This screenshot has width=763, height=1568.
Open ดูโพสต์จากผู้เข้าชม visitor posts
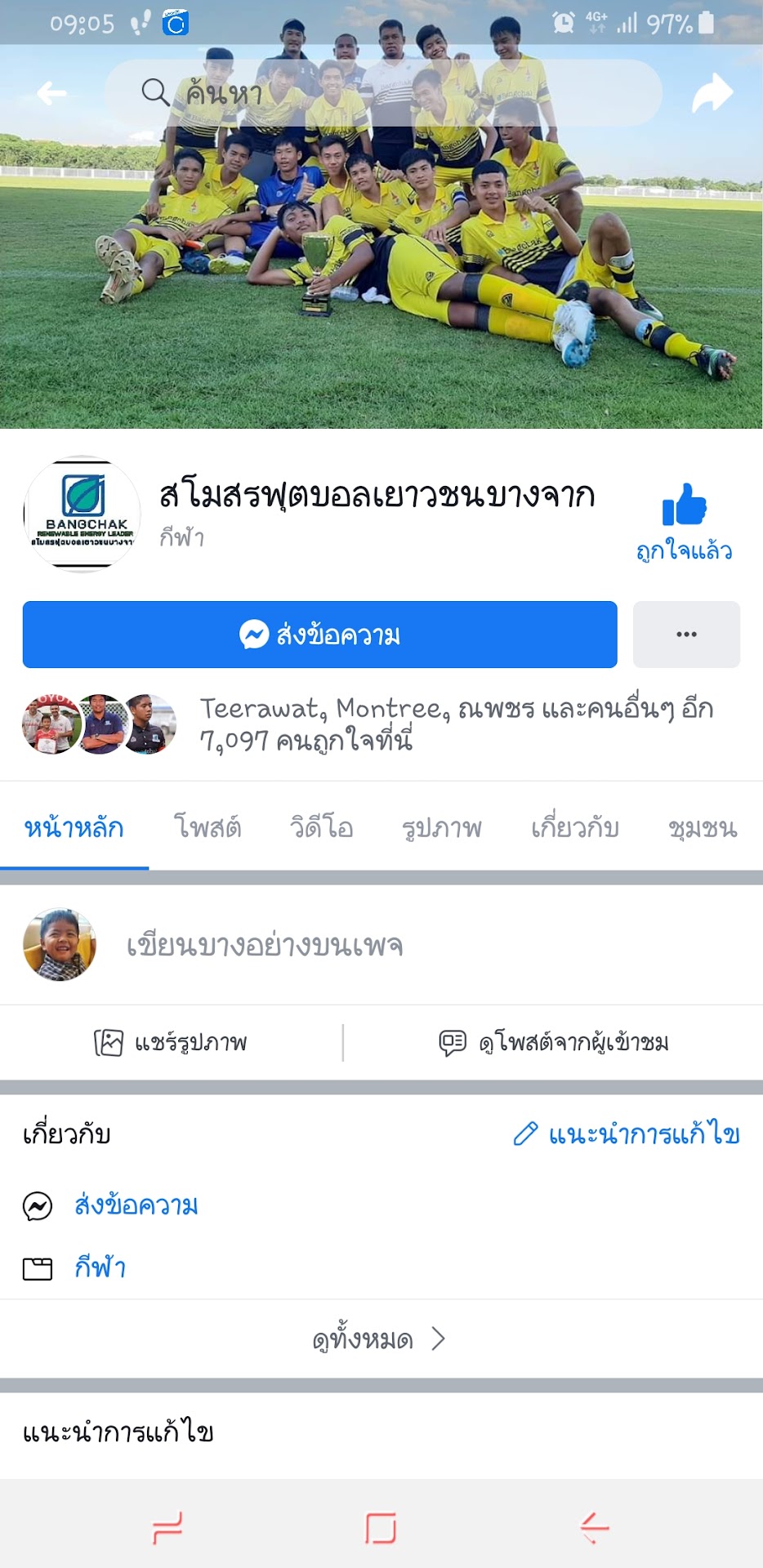[x=554, y=1043]
